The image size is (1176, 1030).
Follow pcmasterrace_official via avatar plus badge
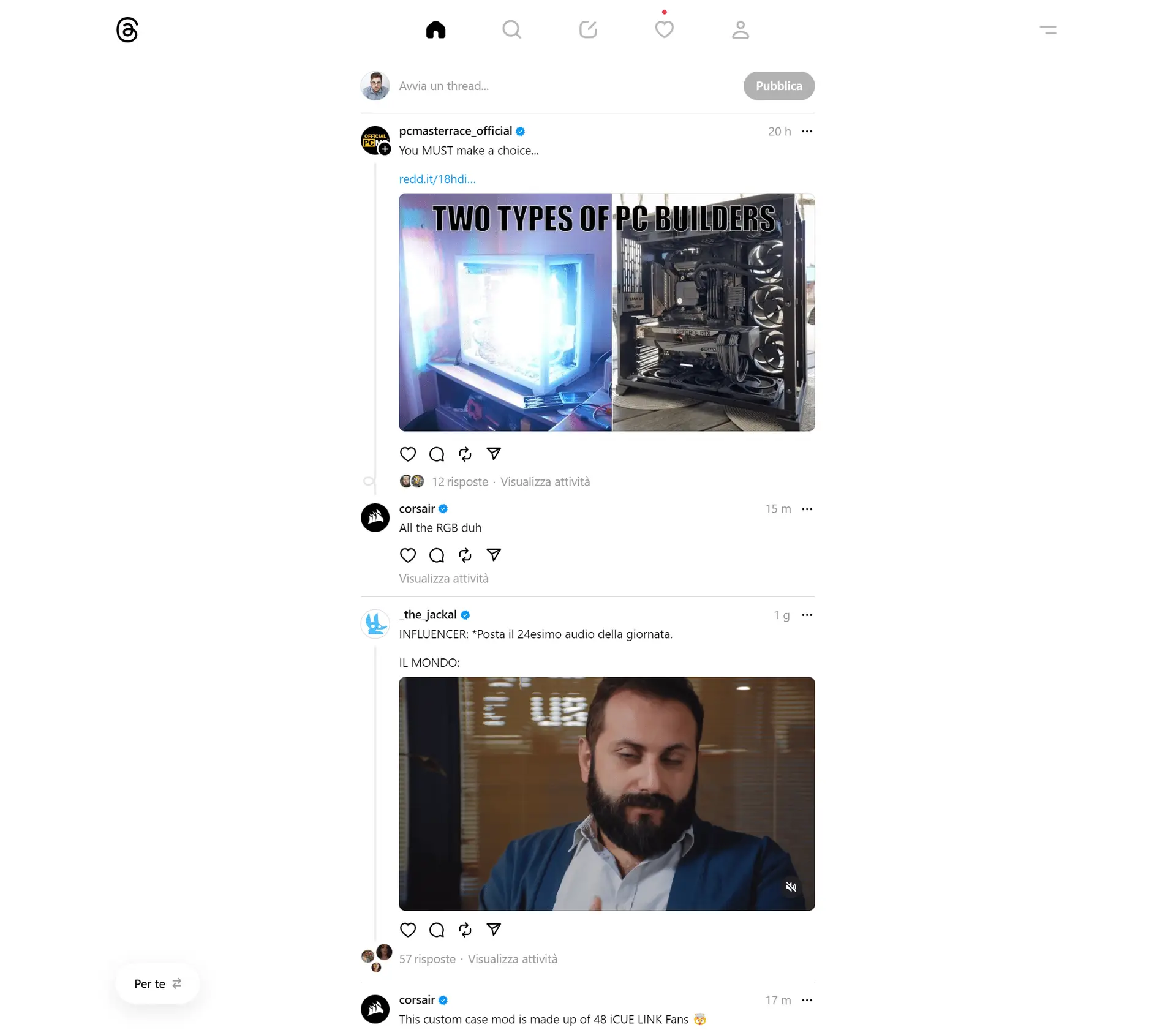click(385, 149)
